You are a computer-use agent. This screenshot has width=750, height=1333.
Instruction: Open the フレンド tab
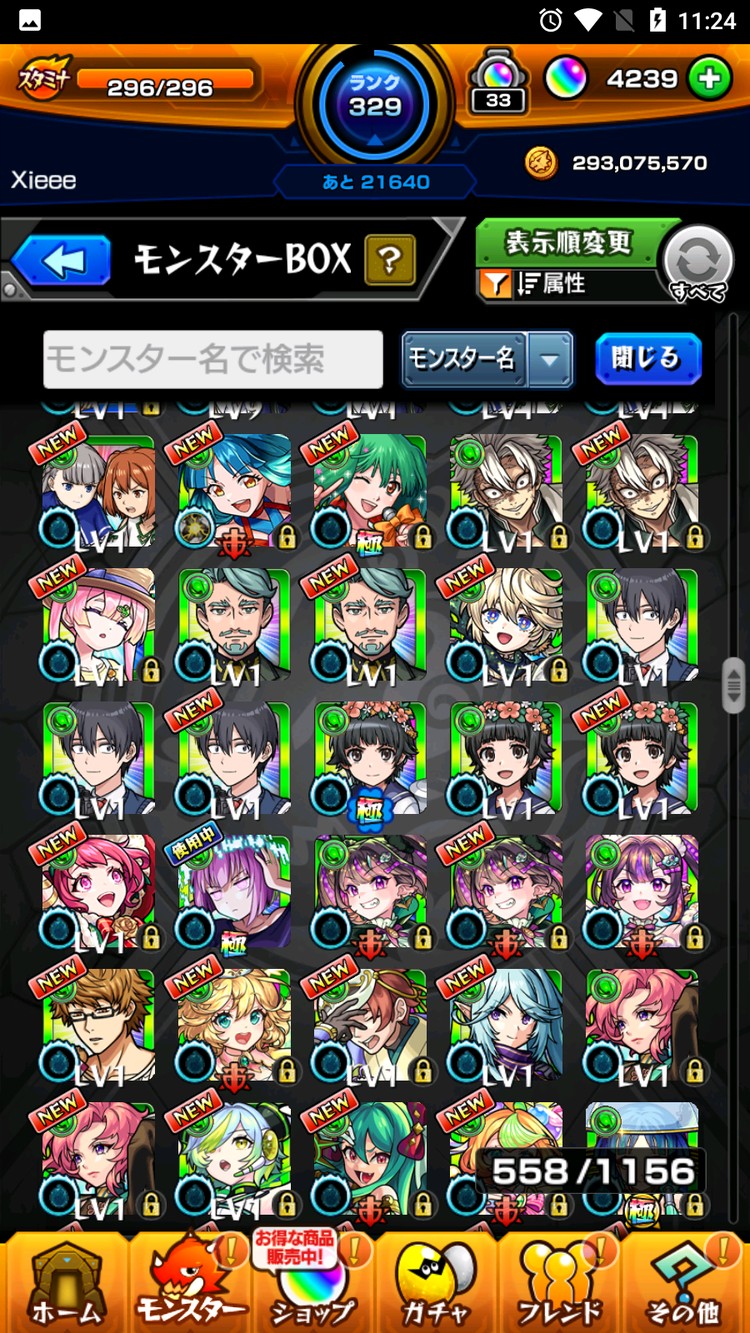pos(560,1285)
